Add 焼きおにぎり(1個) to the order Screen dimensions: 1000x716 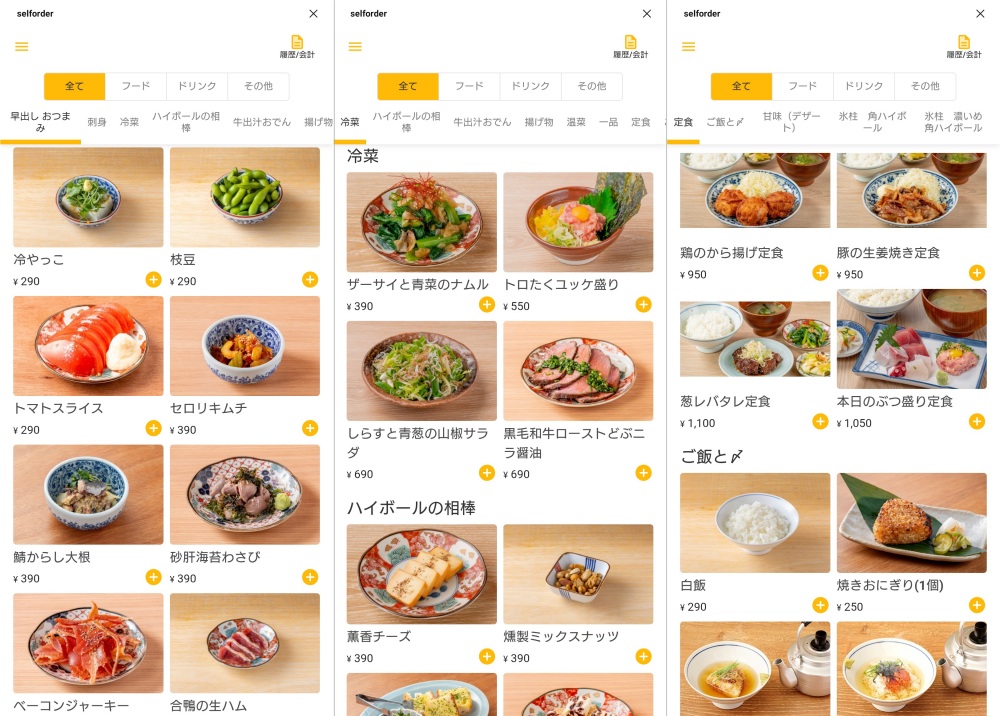(x=977, y=605)
